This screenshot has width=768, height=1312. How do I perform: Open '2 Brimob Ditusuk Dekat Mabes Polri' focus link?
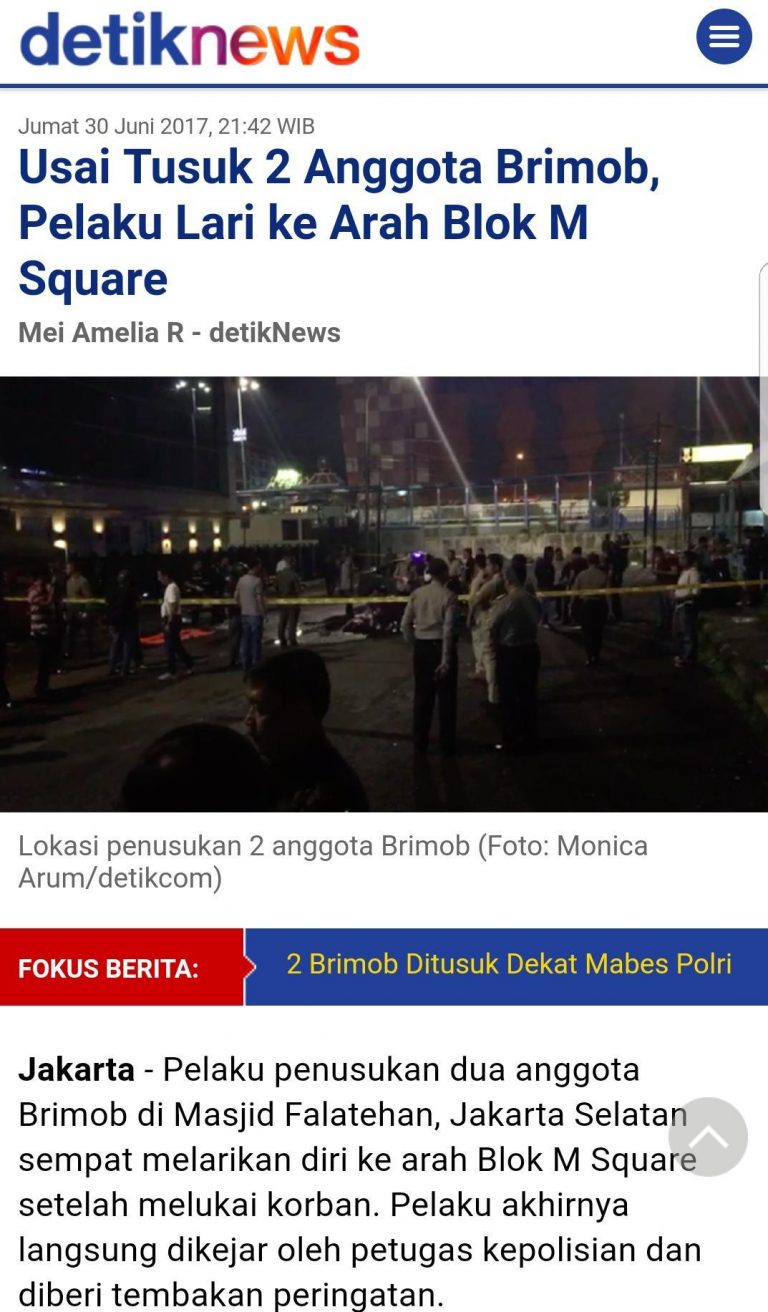508,964
